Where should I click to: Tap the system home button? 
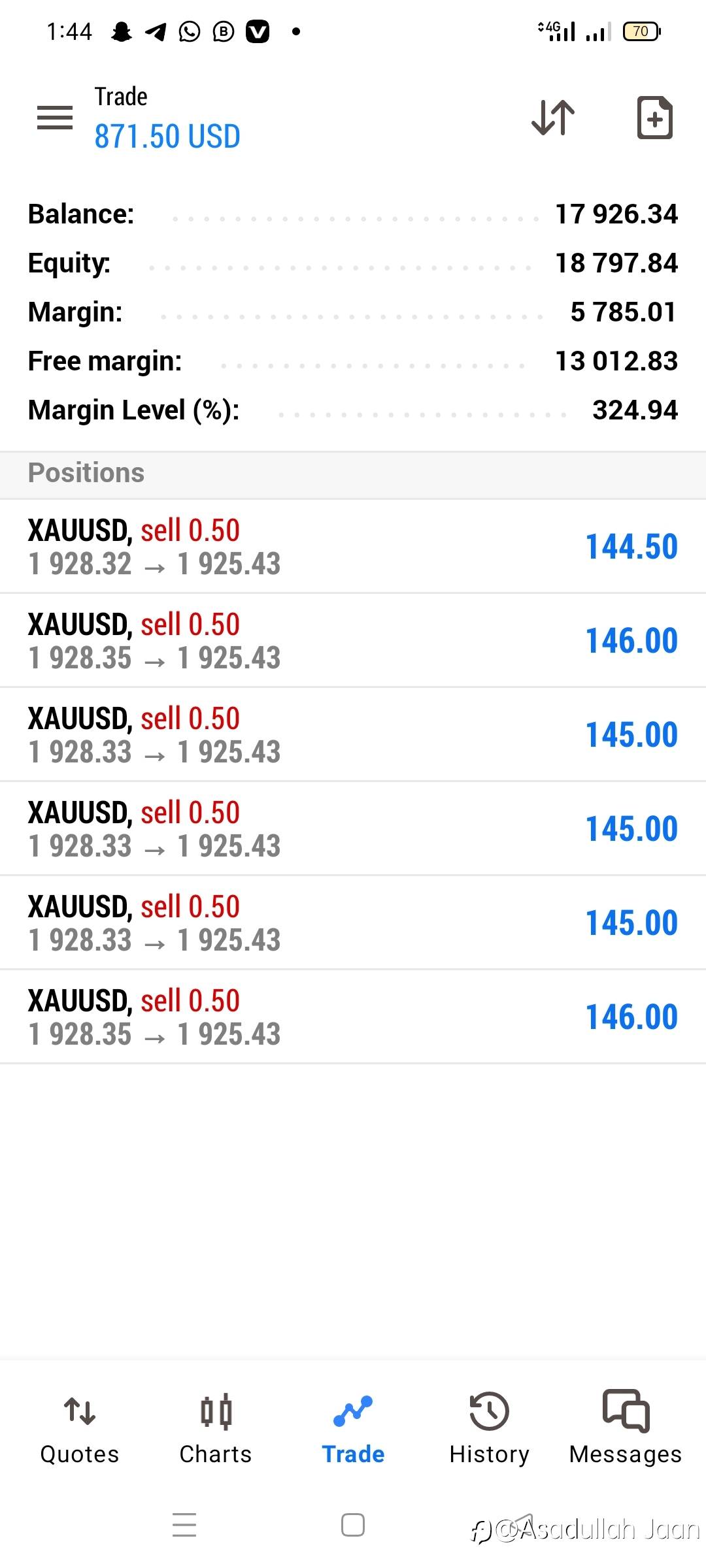pos(353,1526)
